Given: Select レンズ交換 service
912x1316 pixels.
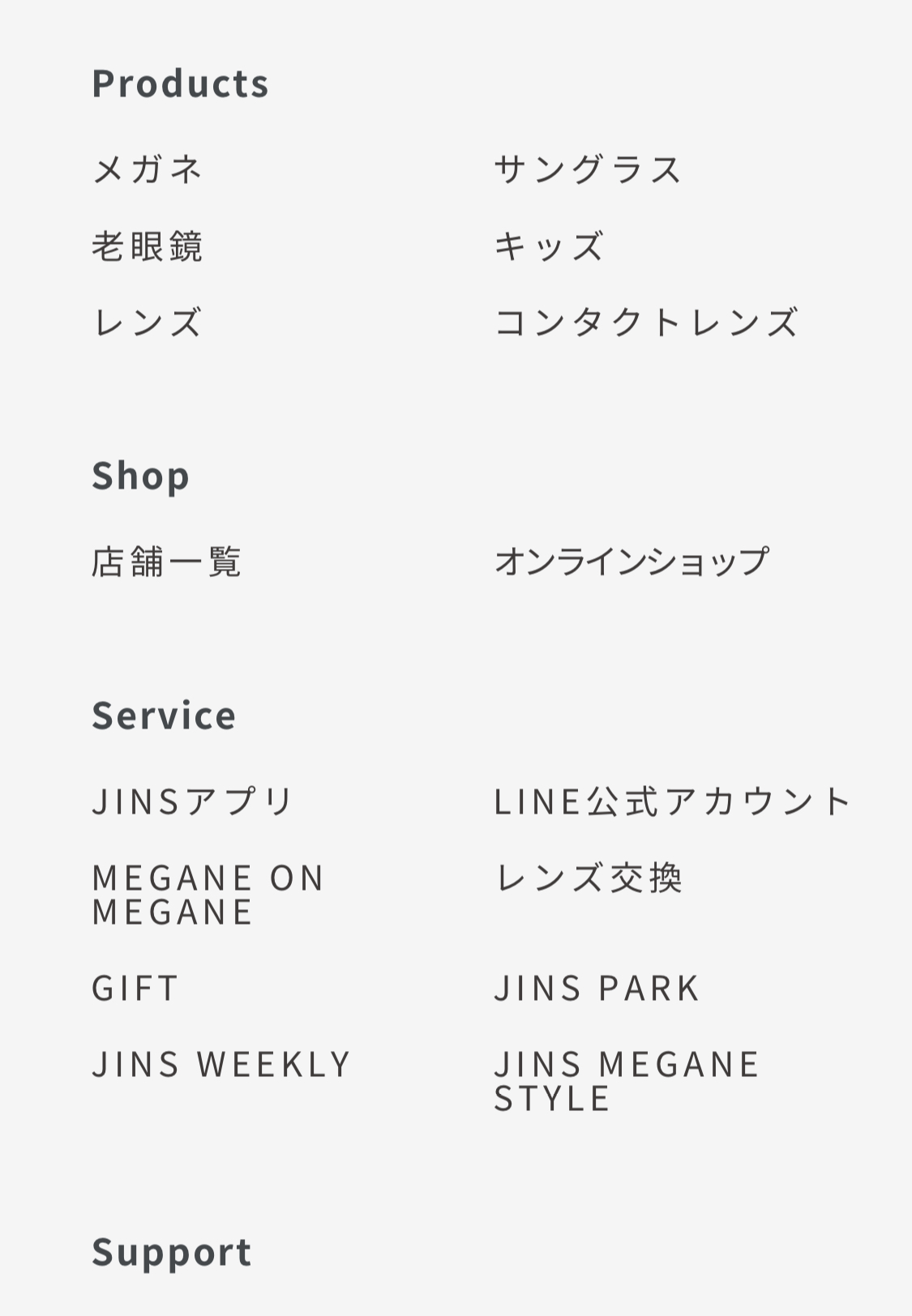Looking at the screenshot, I should (x=589, y=878).
